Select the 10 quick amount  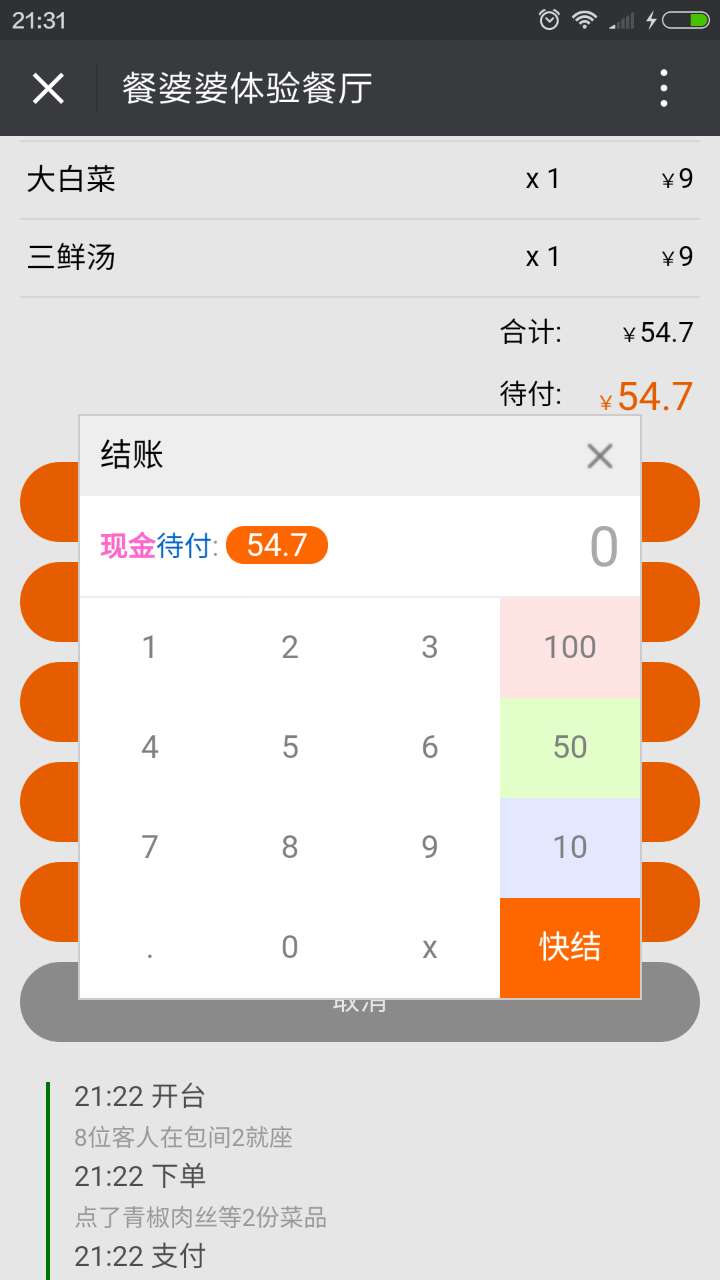pyautogui.click(x=570, y=847)
